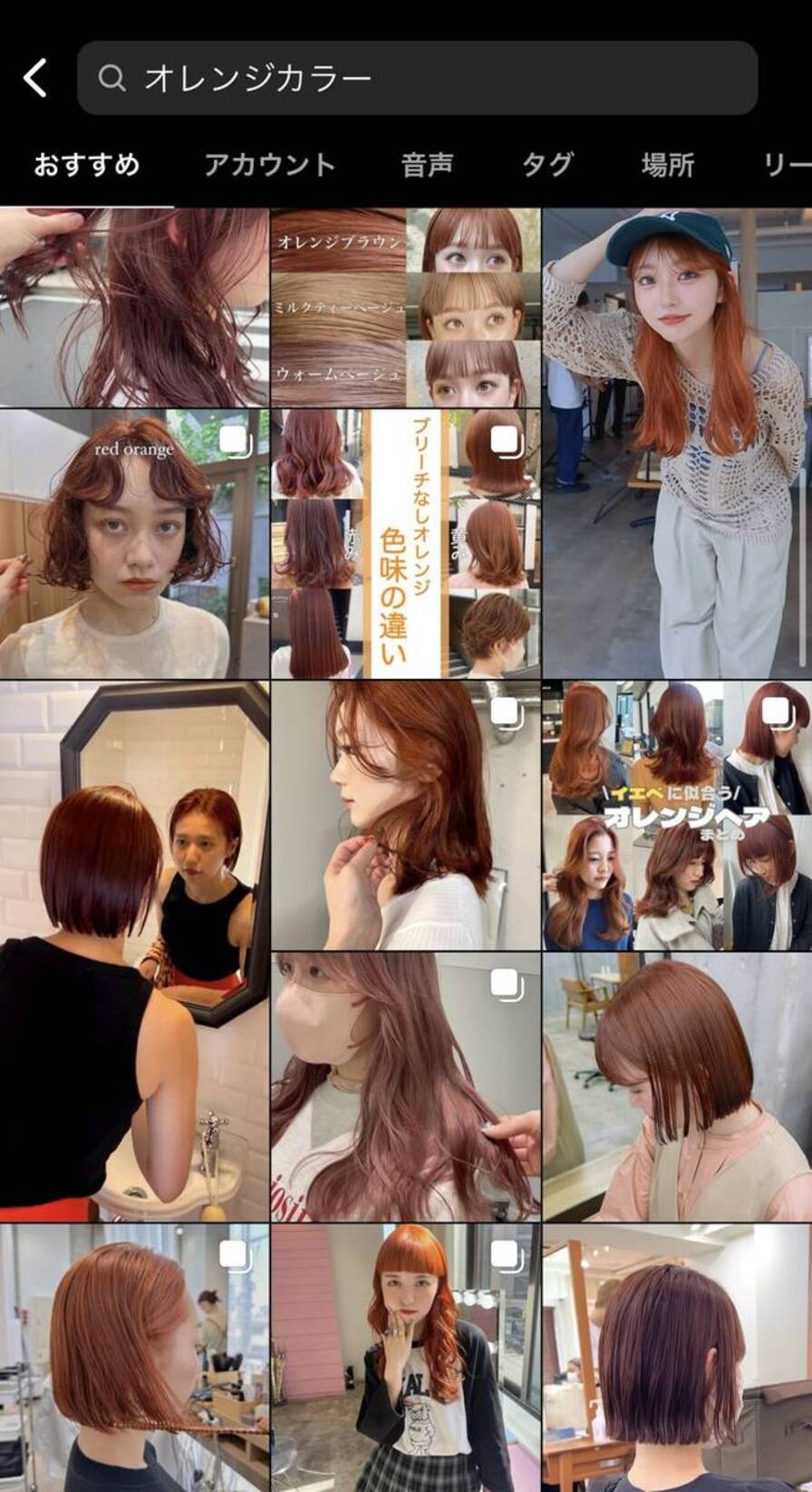Image resolution: width=812 pixels, height=1492 pixels.
Task: Open the post of girl in green cap
Action: pos(677,443)
